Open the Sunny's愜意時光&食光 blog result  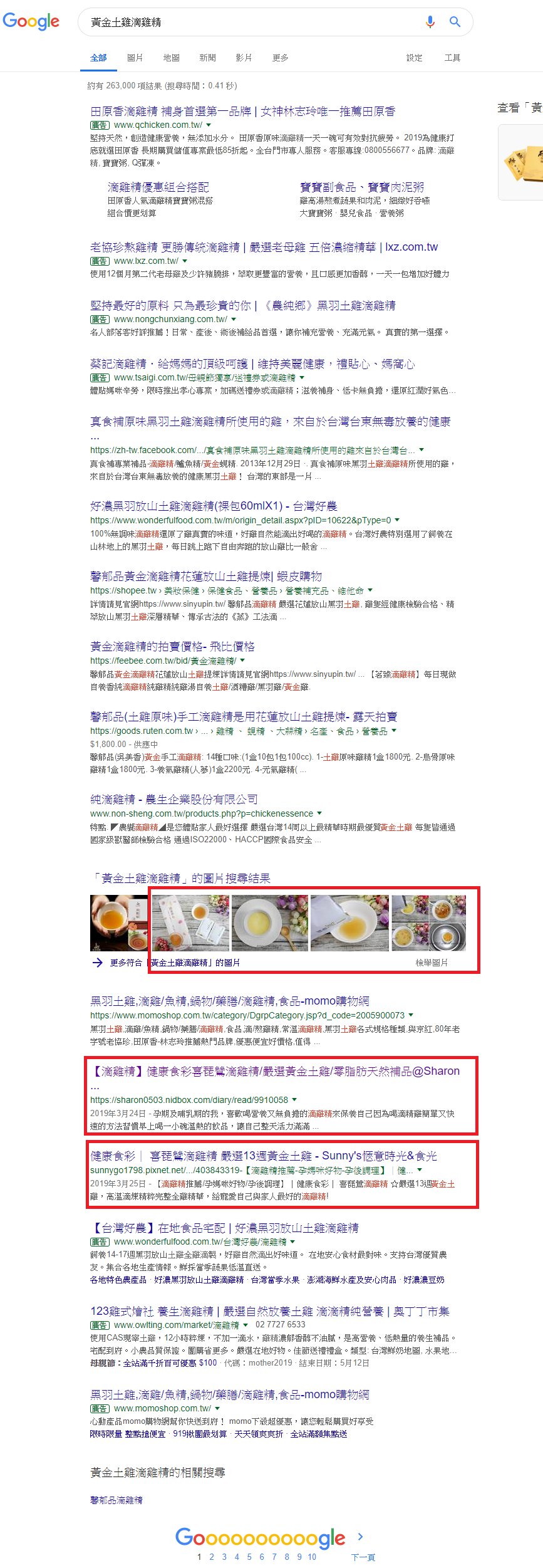[x=263, y=1156]
